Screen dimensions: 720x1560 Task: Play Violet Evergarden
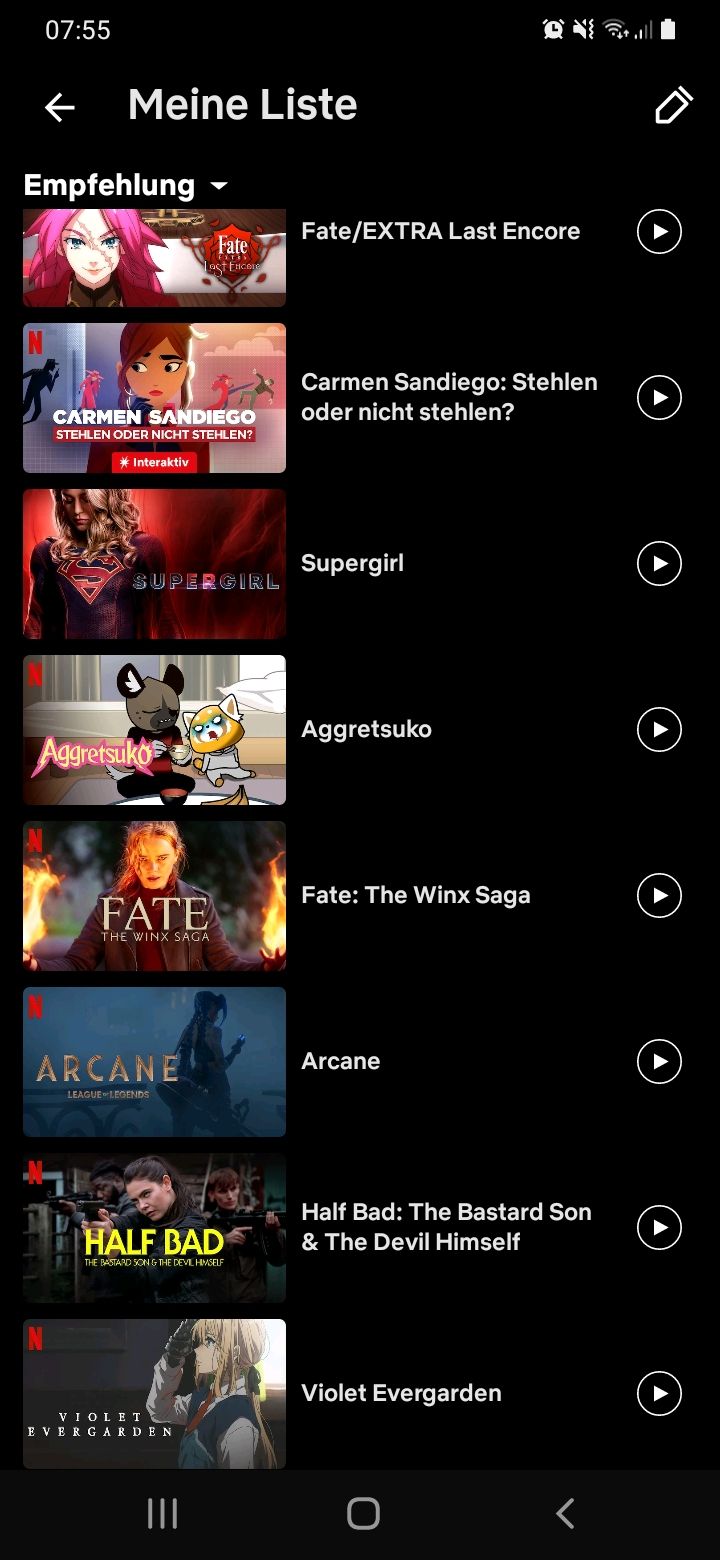click(659, 1394)
